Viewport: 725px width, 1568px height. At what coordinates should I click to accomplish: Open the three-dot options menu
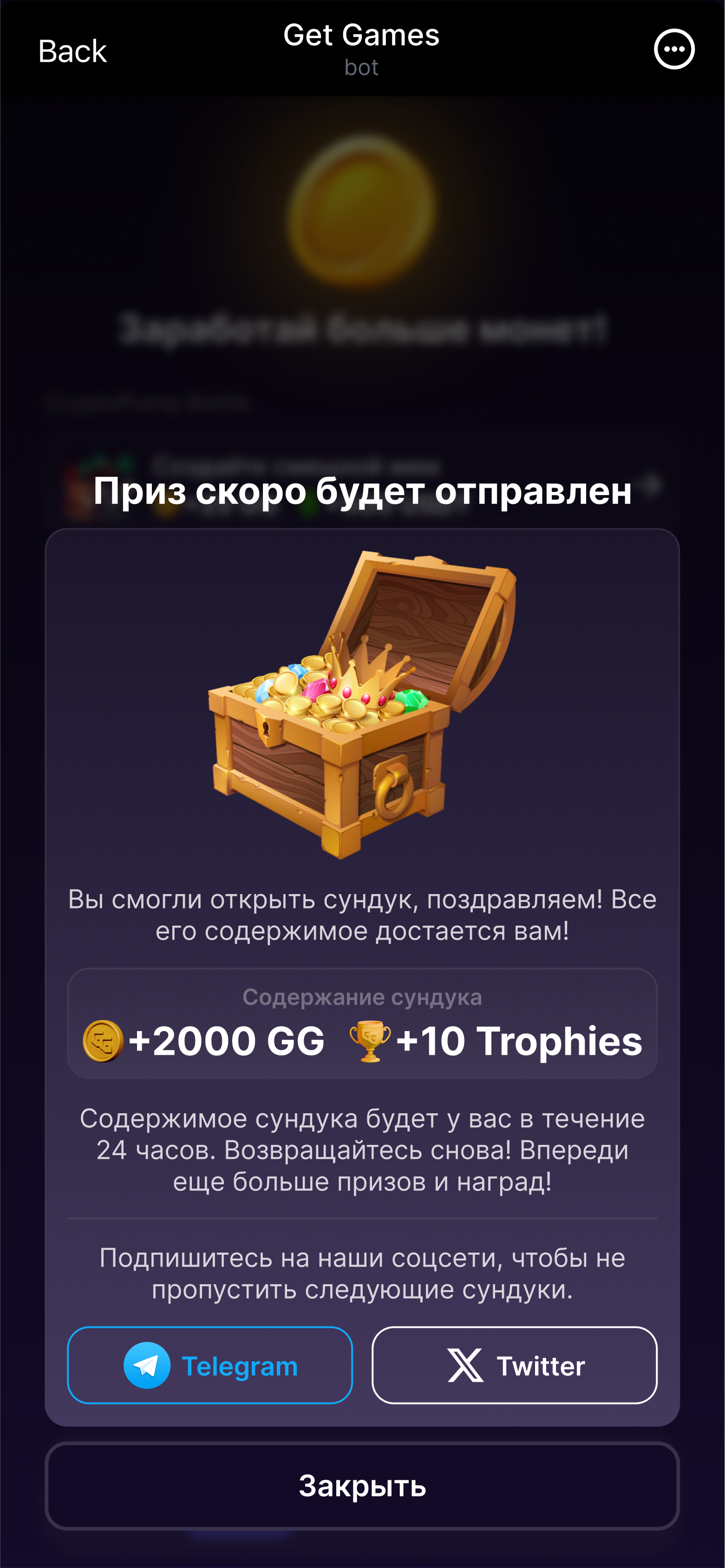(674, 49)
